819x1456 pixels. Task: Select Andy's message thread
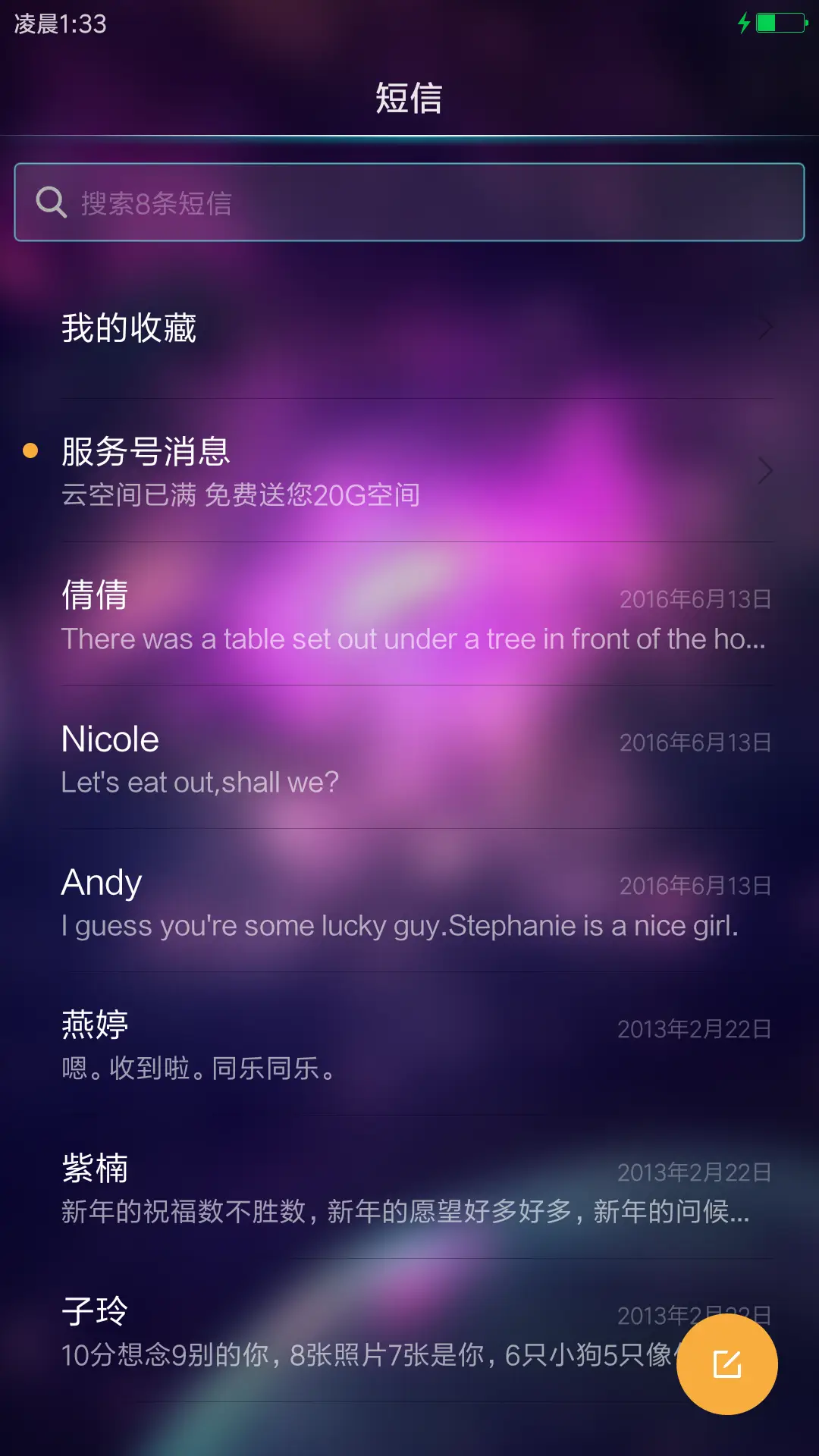point(409,902)
